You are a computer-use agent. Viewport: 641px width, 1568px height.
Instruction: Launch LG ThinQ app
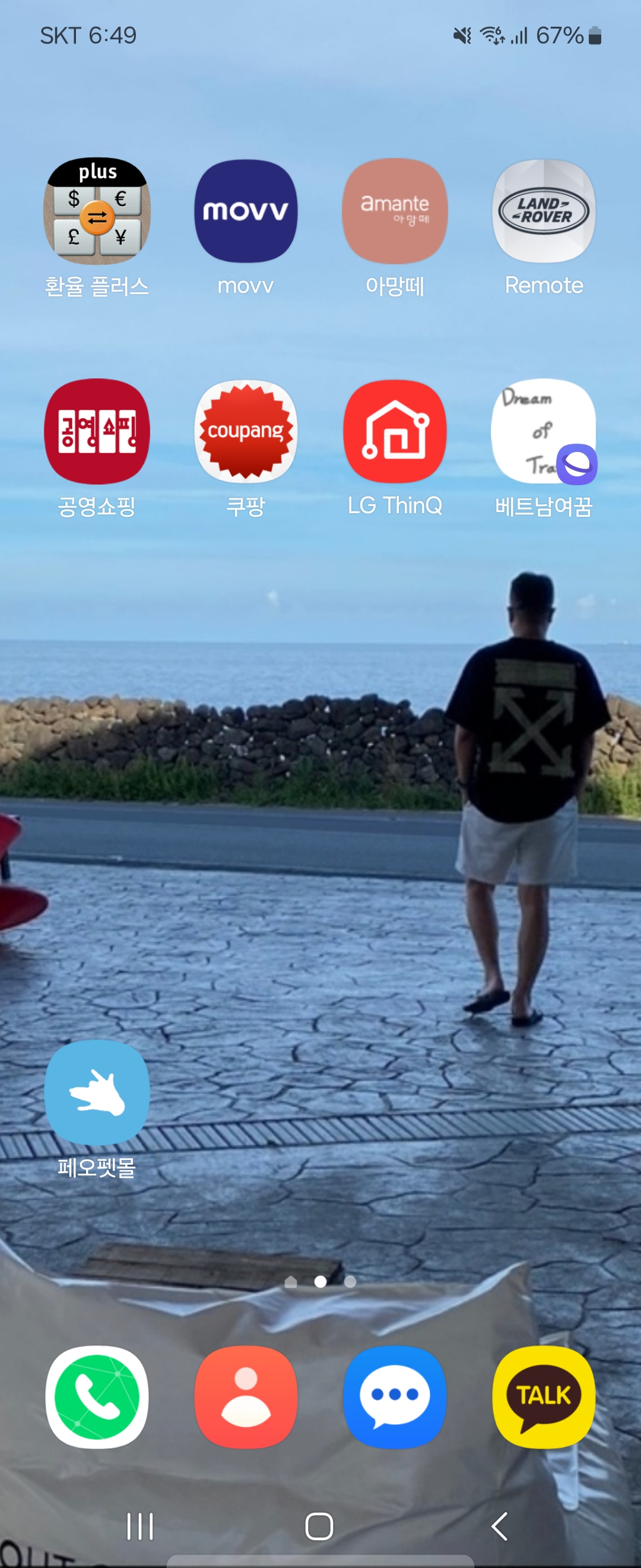coord(395,432)
